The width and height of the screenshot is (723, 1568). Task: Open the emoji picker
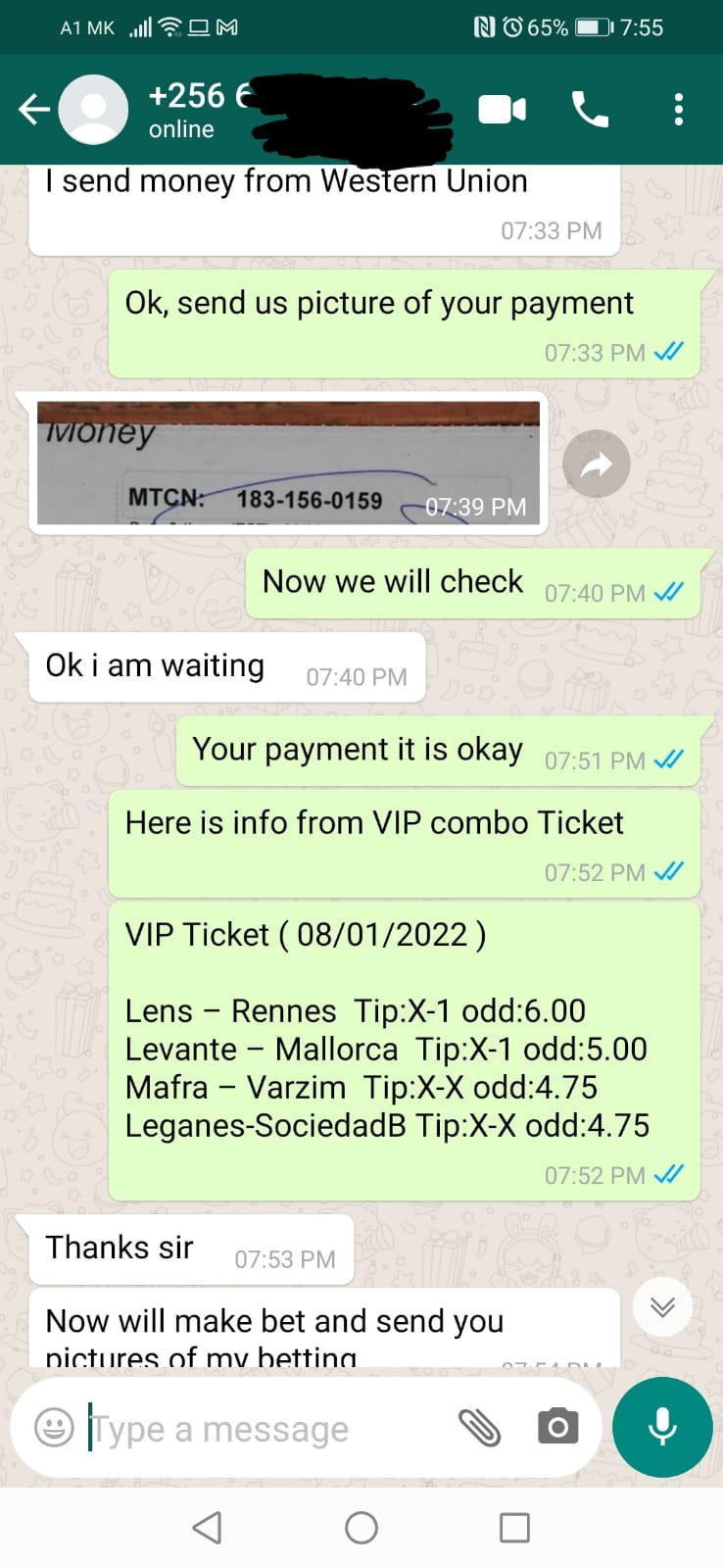54,1427
